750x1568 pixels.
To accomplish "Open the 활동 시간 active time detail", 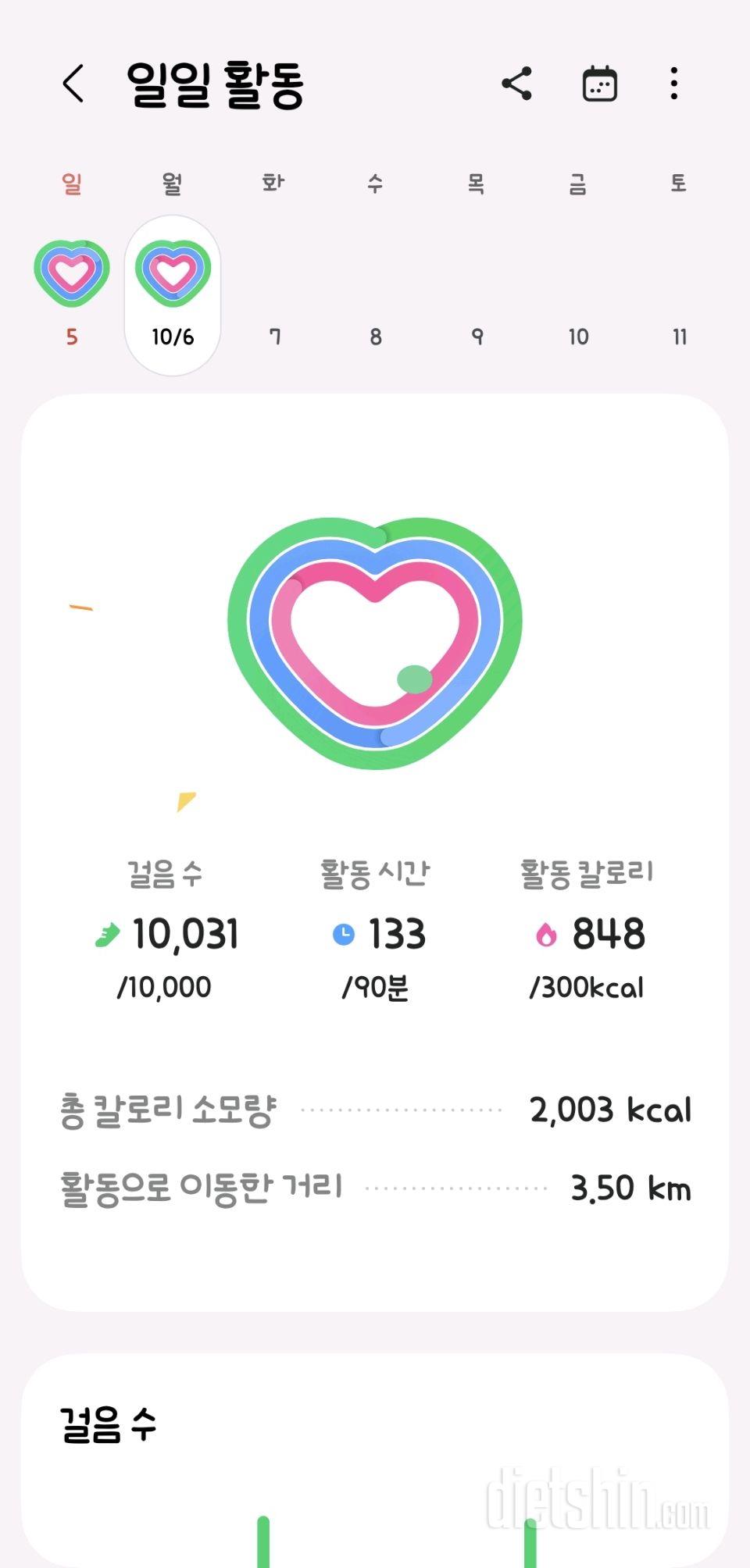I will [x=376, y=931].
